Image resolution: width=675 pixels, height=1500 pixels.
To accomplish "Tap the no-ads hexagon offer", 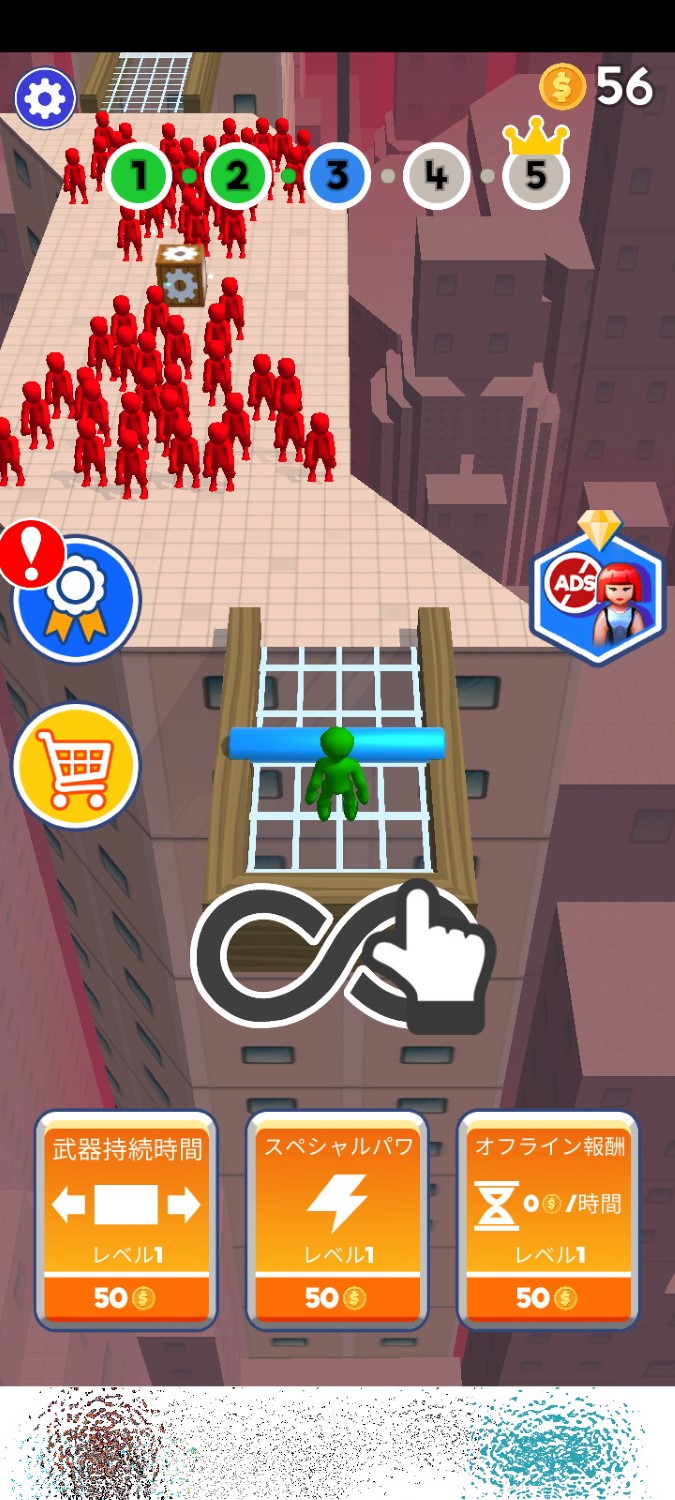I will tap(597, 597).
